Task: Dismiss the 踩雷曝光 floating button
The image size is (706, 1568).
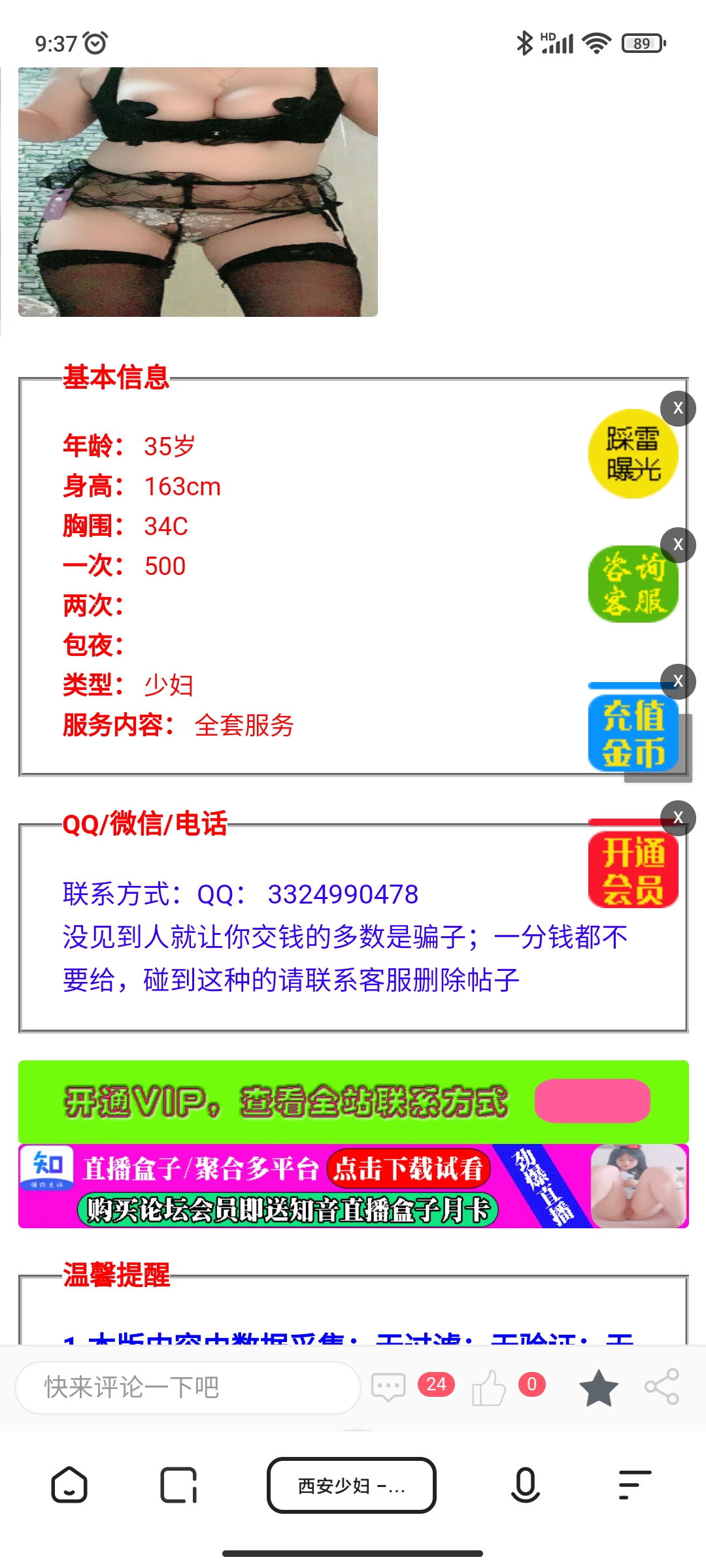Action: click(x=678, y=408)
